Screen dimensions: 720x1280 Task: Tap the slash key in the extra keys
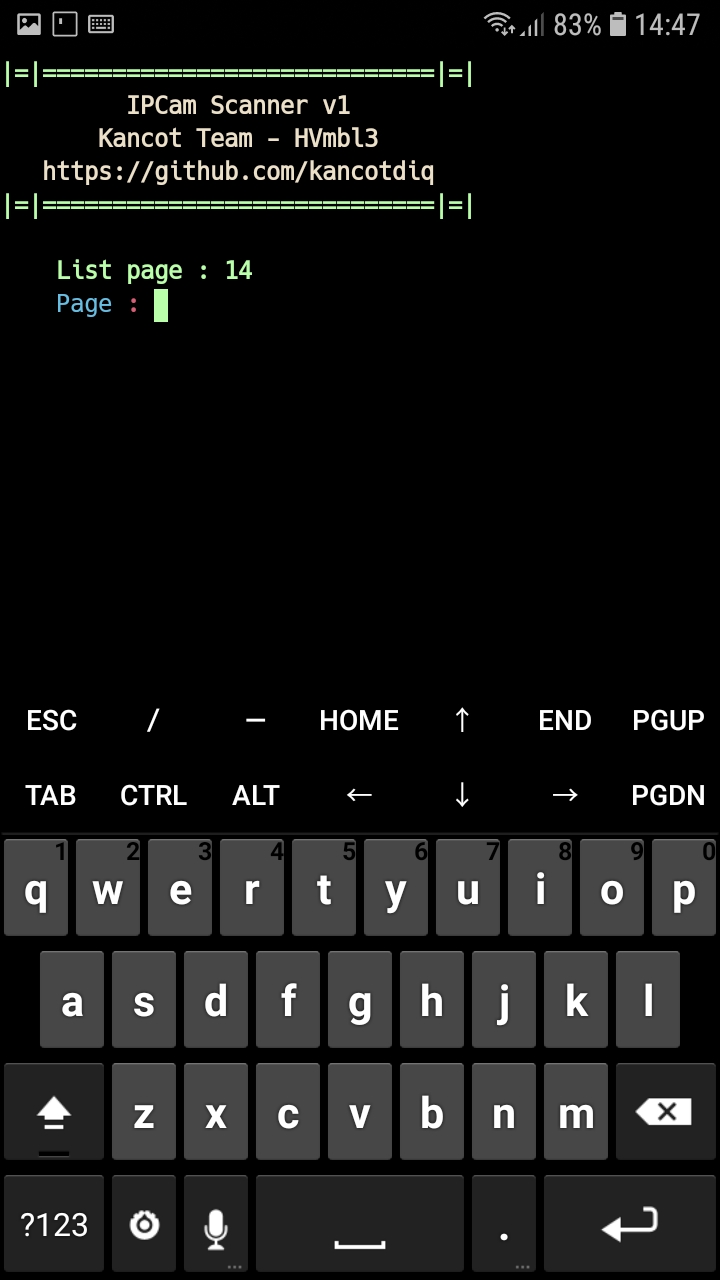point(154,720)
